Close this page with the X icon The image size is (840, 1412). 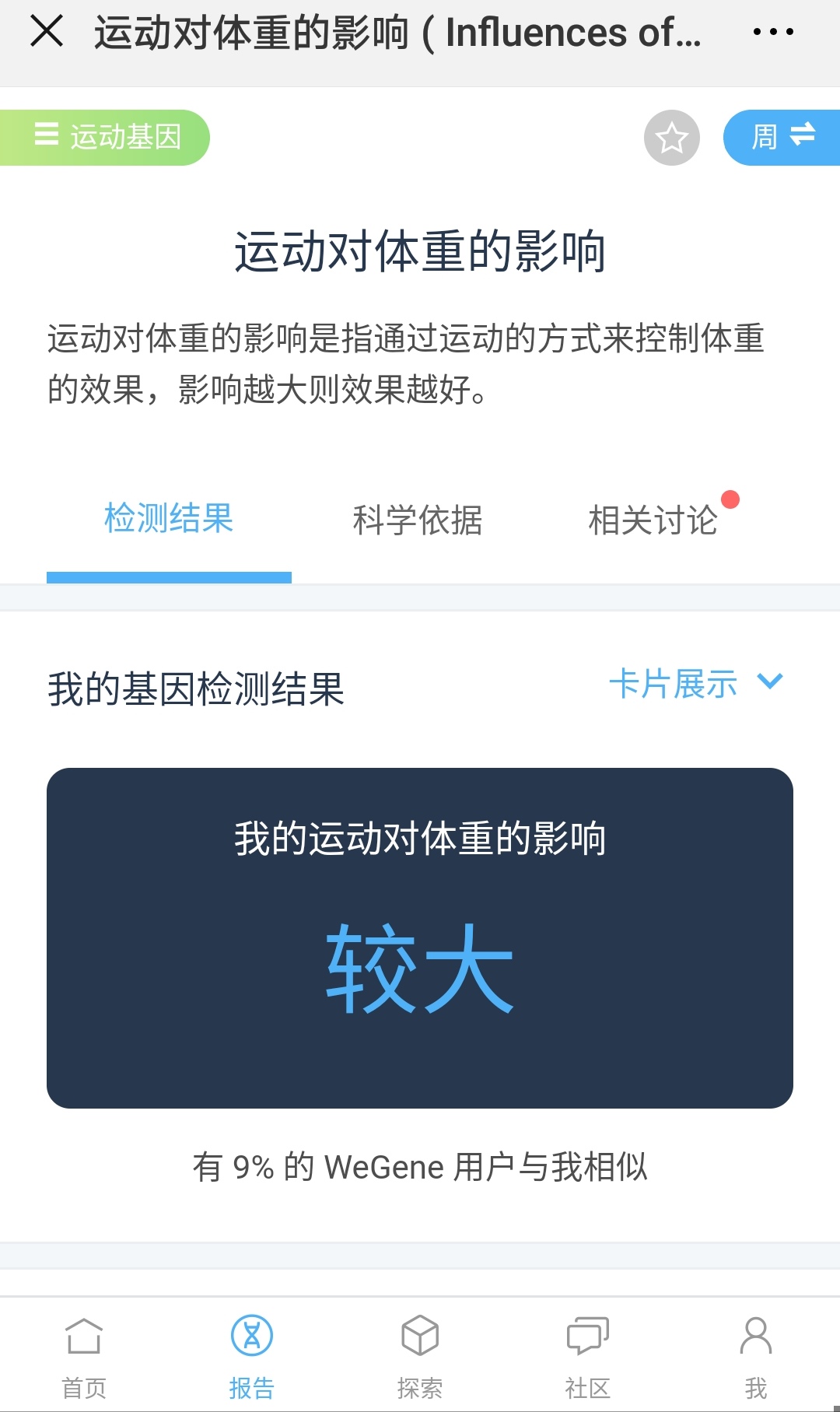(x=47, y=32)
